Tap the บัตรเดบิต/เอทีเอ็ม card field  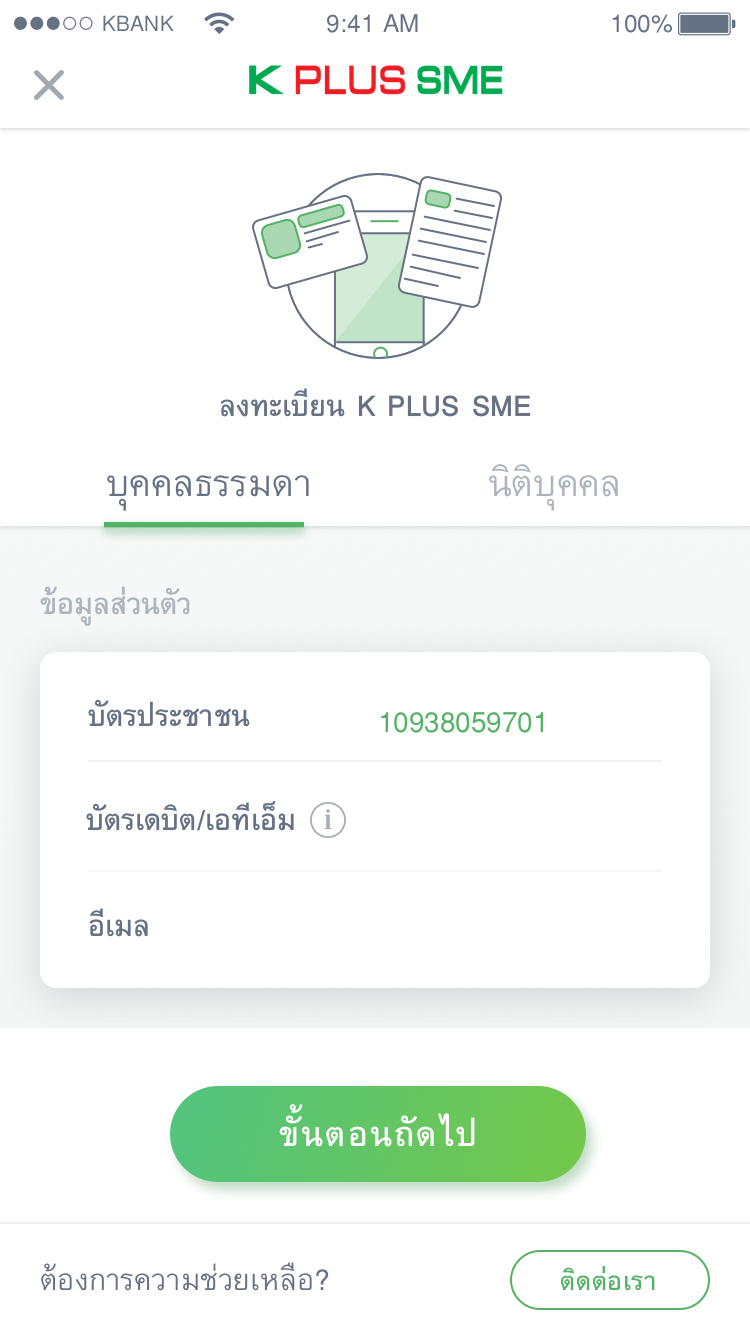coord(500,822)
